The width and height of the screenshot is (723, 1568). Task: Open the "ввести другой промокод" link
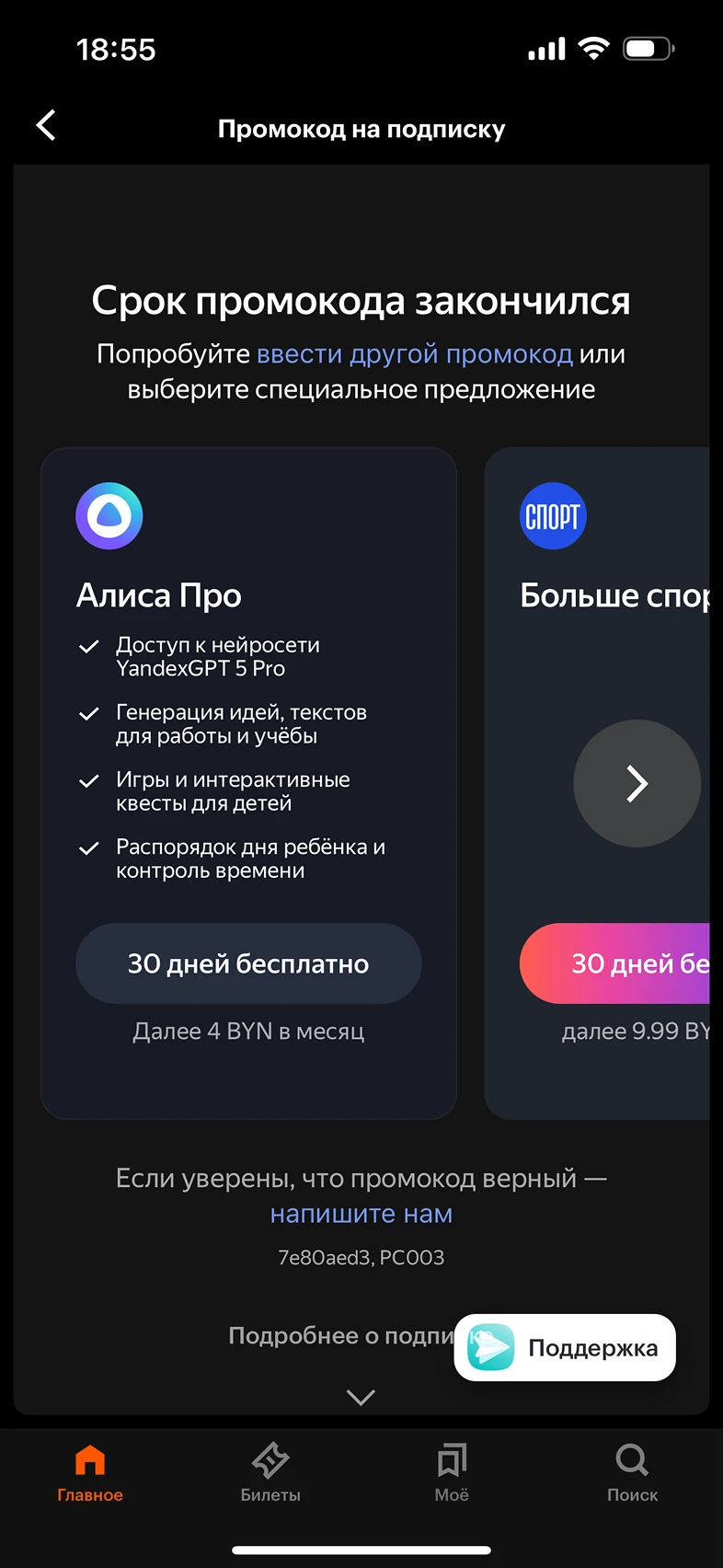pyautogui.click(x=415, y=354)
